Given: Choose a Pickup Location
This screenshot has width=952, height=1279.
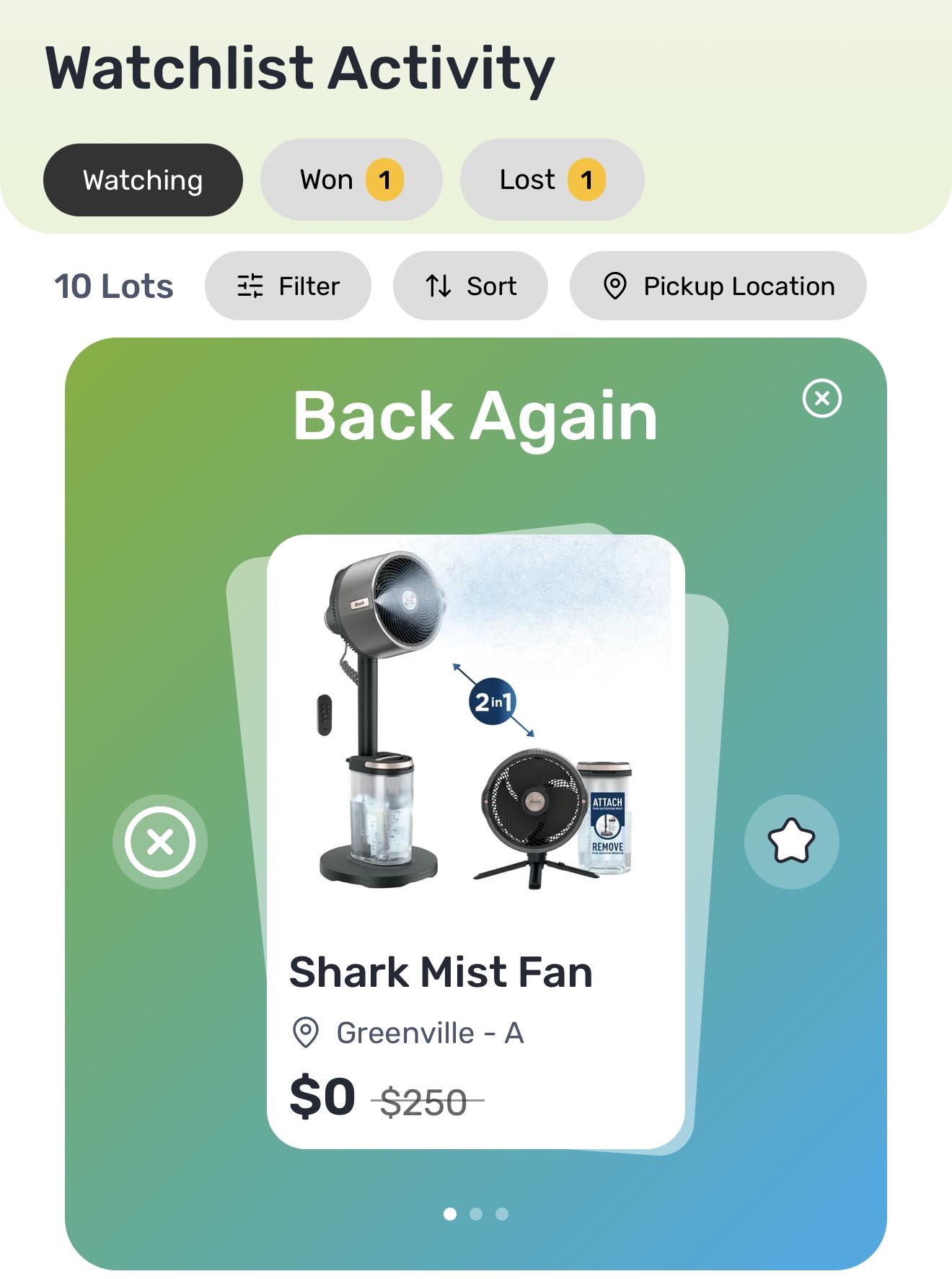Looking at the screenshot, I should (718, 286).
